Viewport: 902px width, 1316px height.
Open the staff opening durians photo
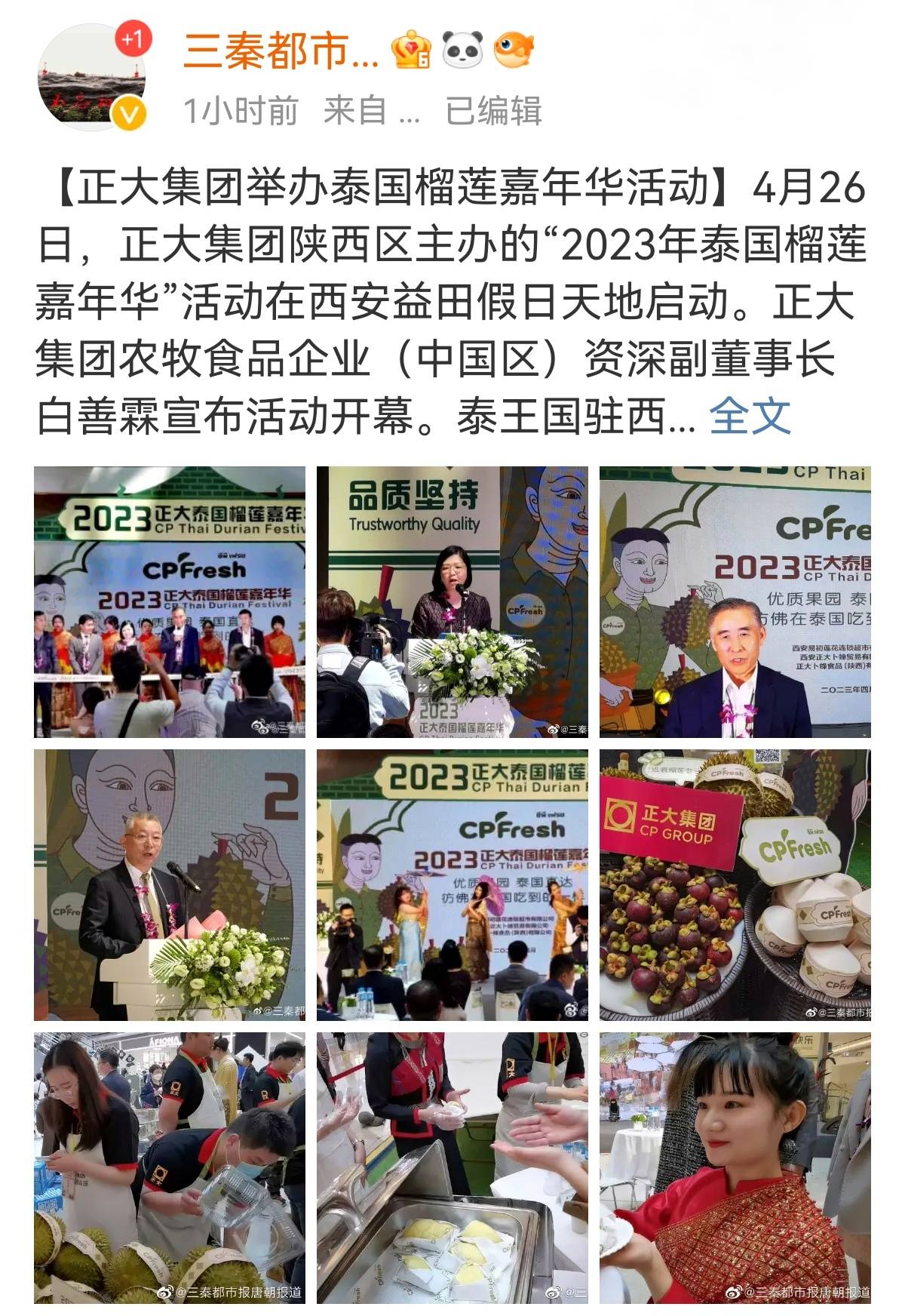(x=170, y=1167)
